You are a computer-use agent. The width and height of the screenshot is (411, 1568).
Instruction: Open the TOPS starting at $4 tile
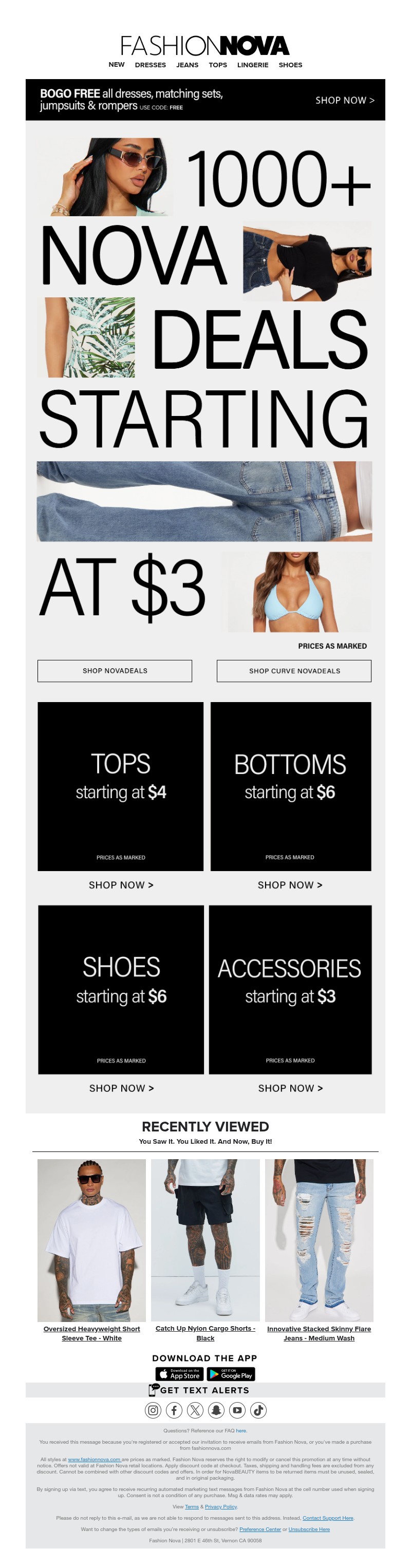pos(121,786)
